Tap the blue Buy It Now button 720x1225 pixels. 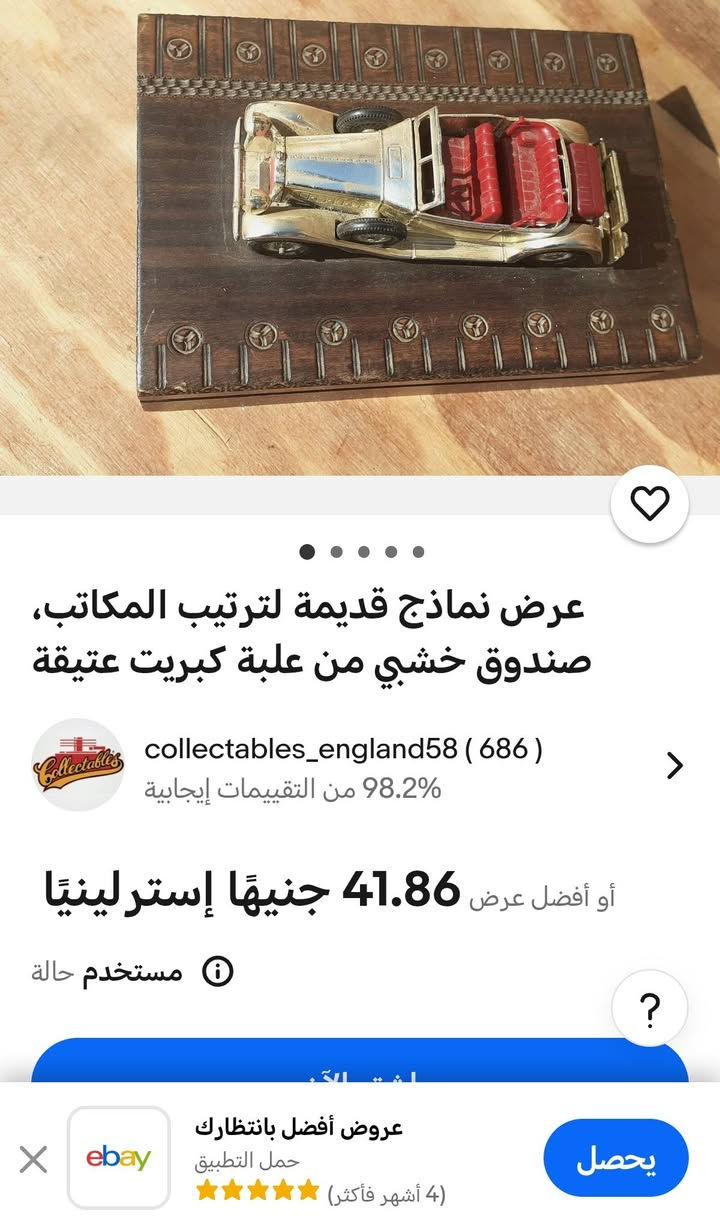(360, 1063)
